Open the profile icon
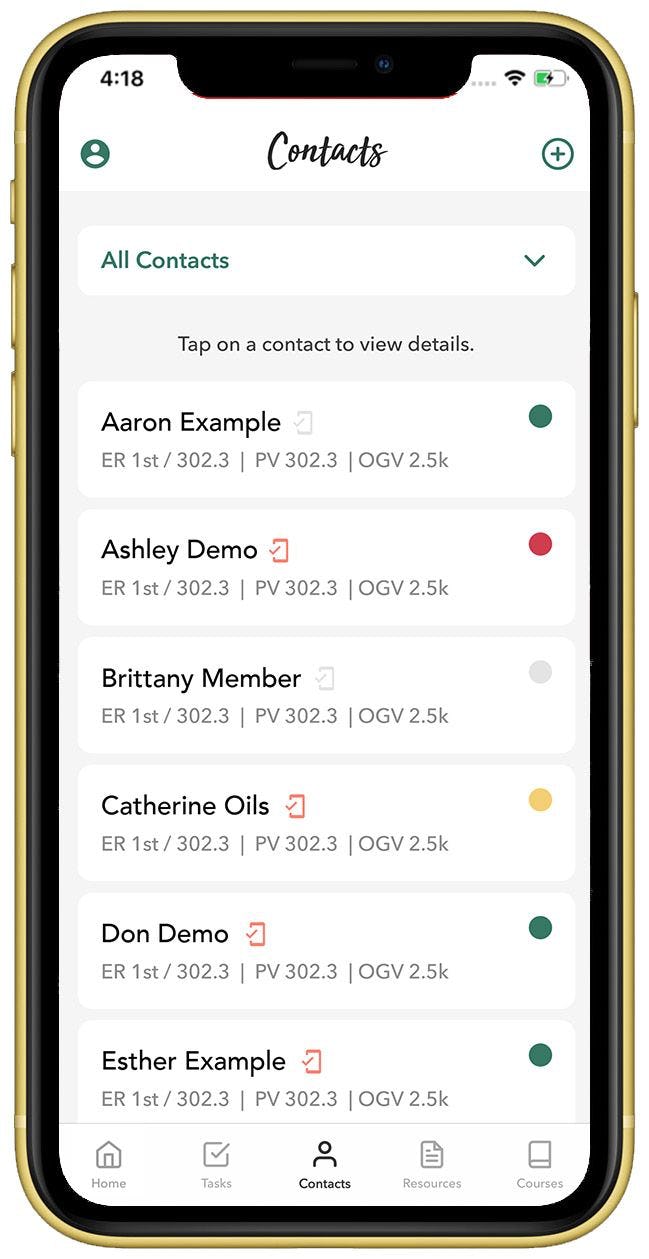The height and width of the screenshot is (1259, 649). tap(95, 154)
